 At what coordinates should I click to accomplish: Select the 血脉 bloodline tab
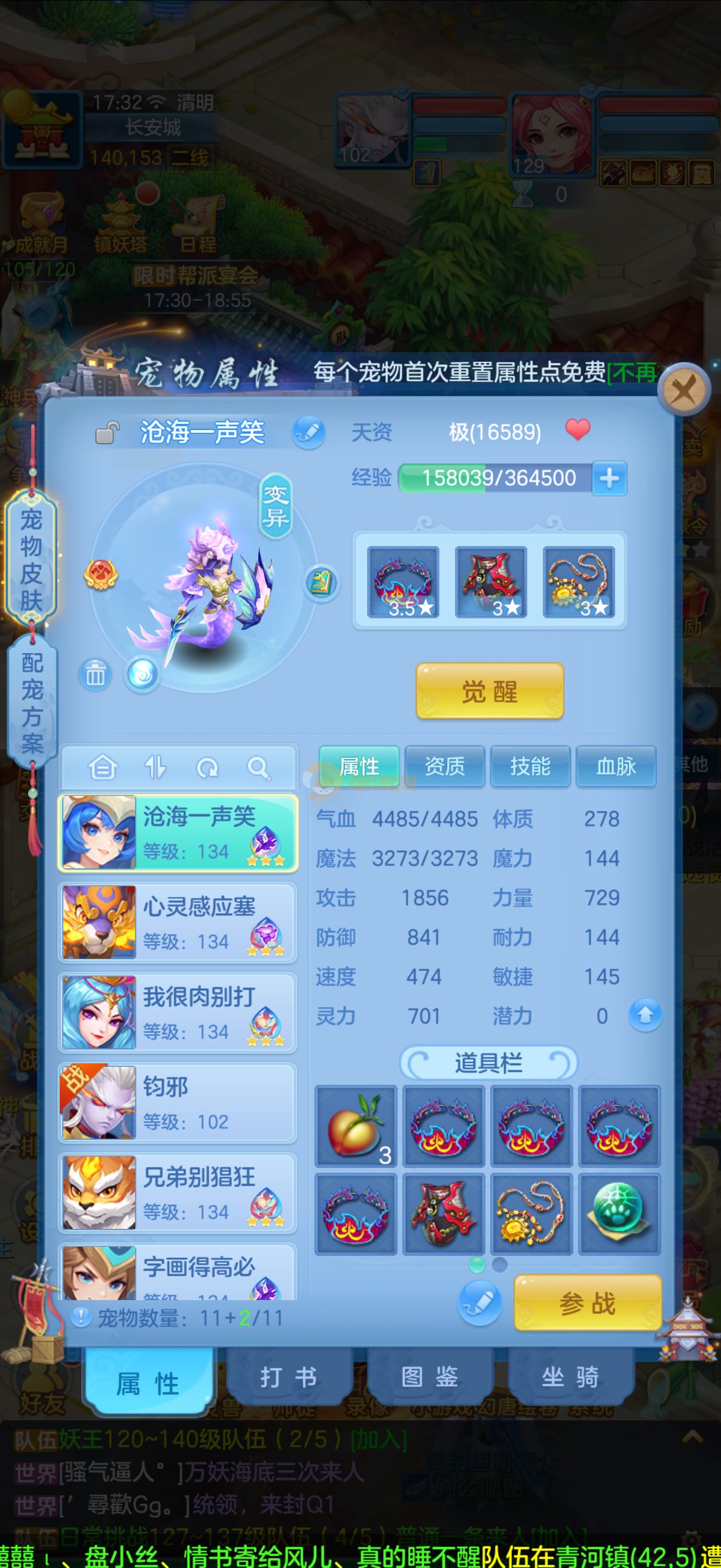tap(616, 765)
